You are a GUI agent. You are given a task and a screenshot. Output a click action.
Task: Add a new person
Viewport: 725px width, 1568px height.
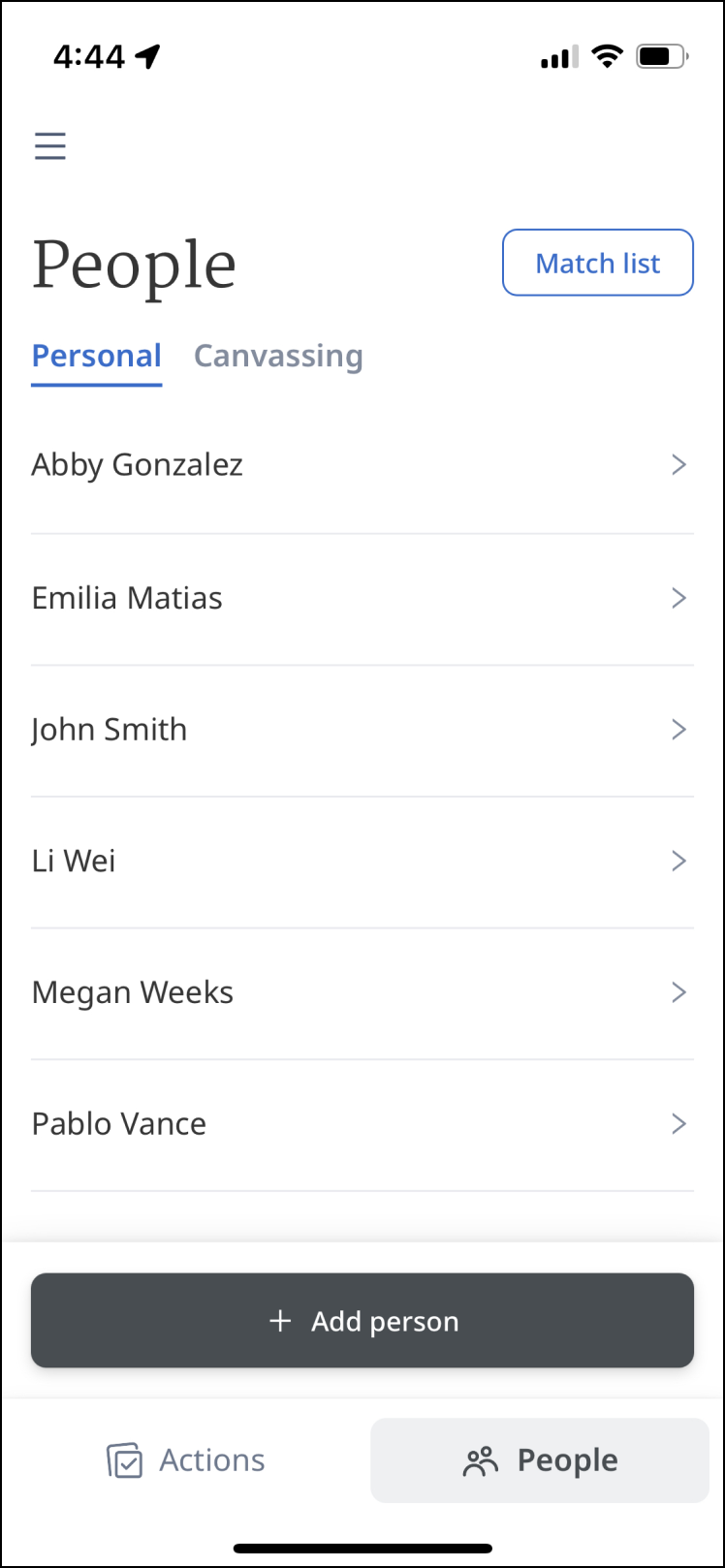coord(362,1321)
